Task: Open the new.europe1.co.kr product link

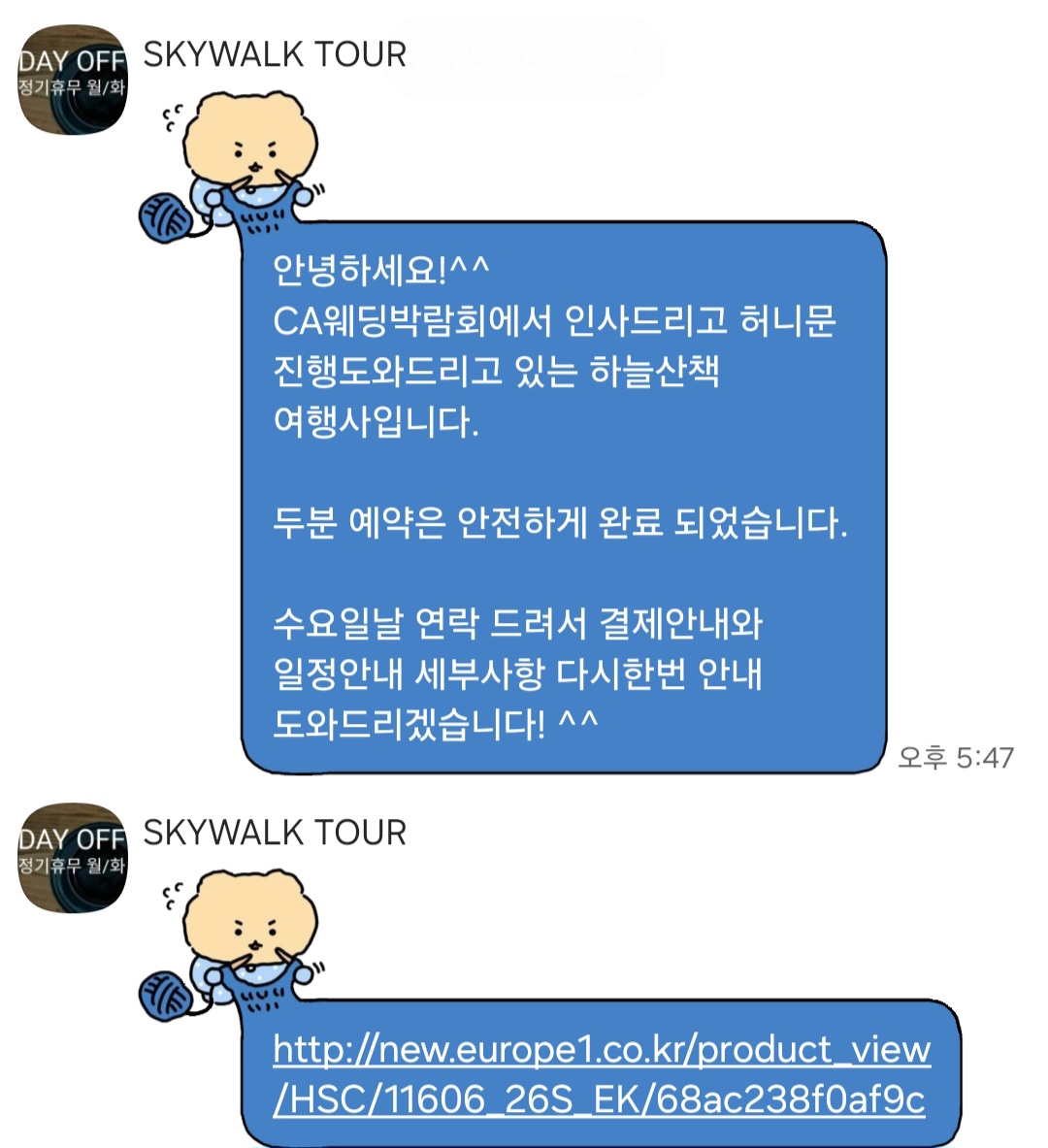Action: click(x=600, y=1074)
